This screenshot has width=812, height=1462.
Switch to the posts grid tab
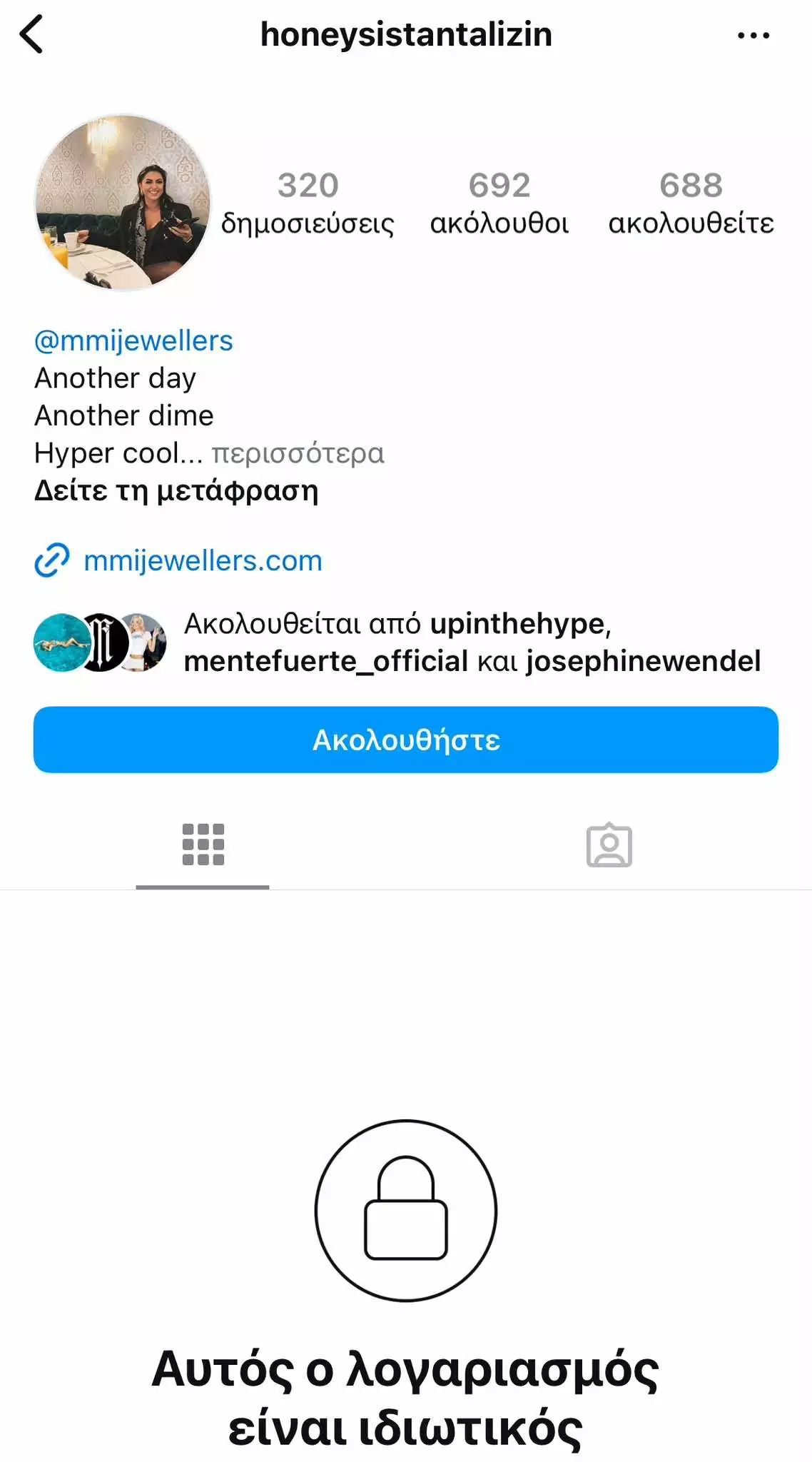pyautogui.click(x=203, y=845)
